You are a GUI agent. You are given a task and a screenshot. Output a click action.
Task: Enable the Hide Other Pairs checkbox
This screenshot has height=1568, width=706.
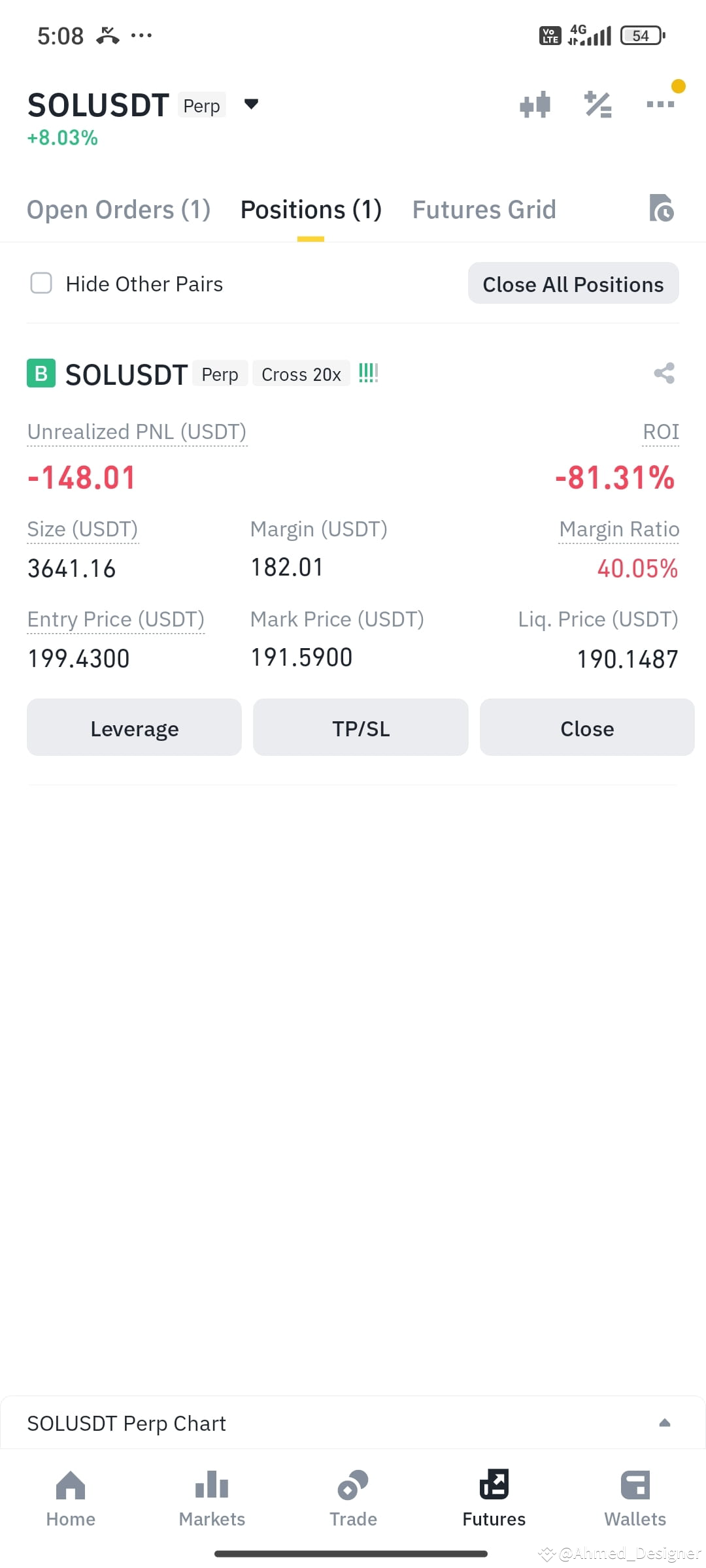click(41, 284)
